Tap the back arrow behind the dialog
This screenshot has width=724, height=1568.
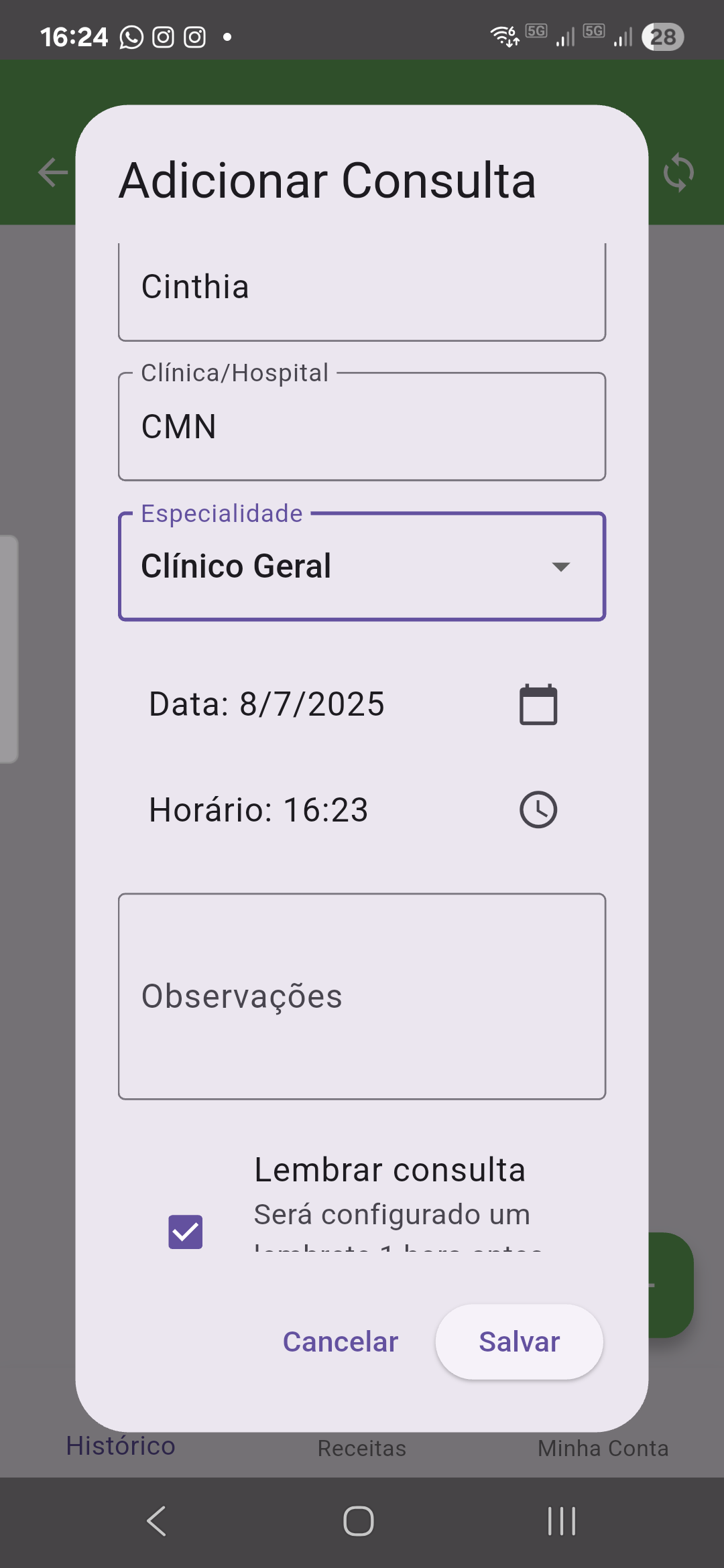pos(50,173)
